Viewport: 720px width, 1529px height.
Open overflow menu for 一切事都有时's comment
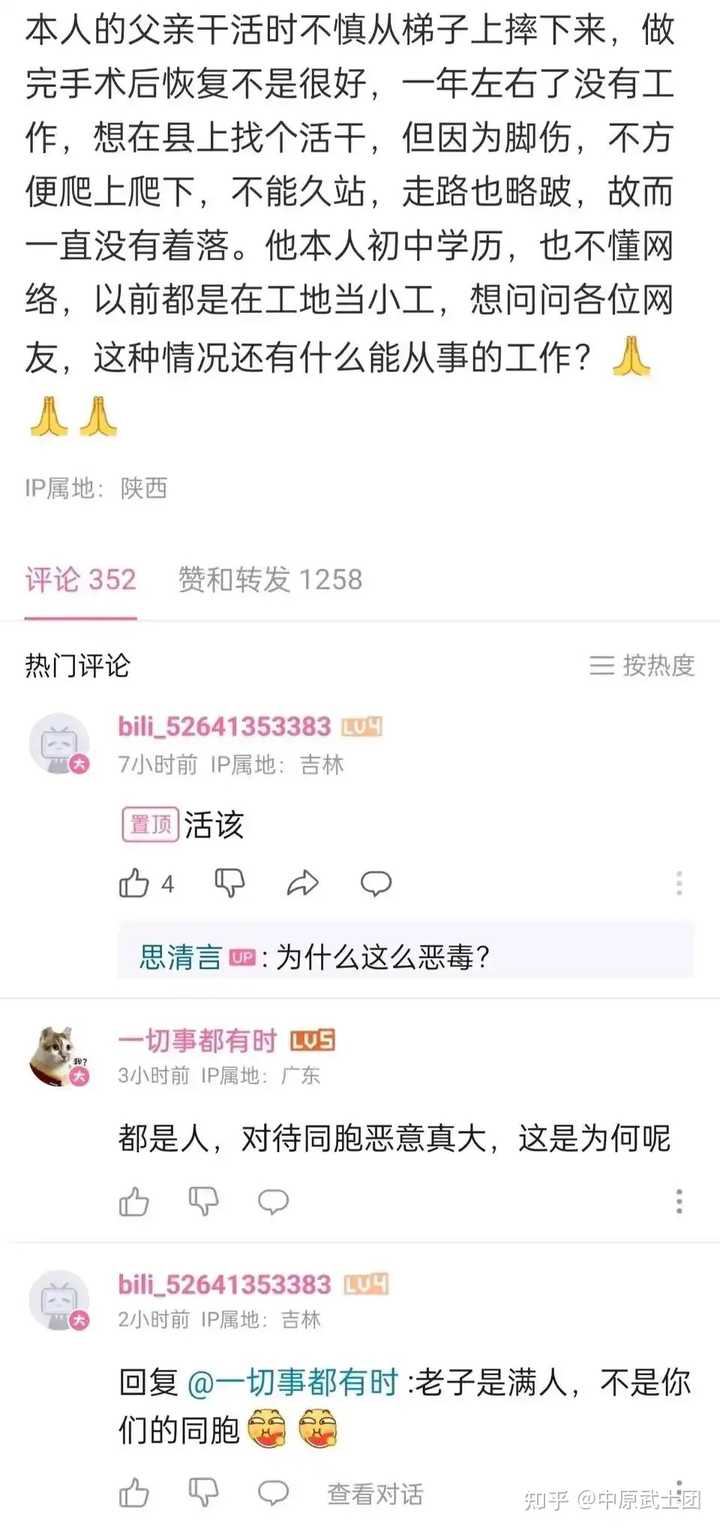coord(679,1202)
